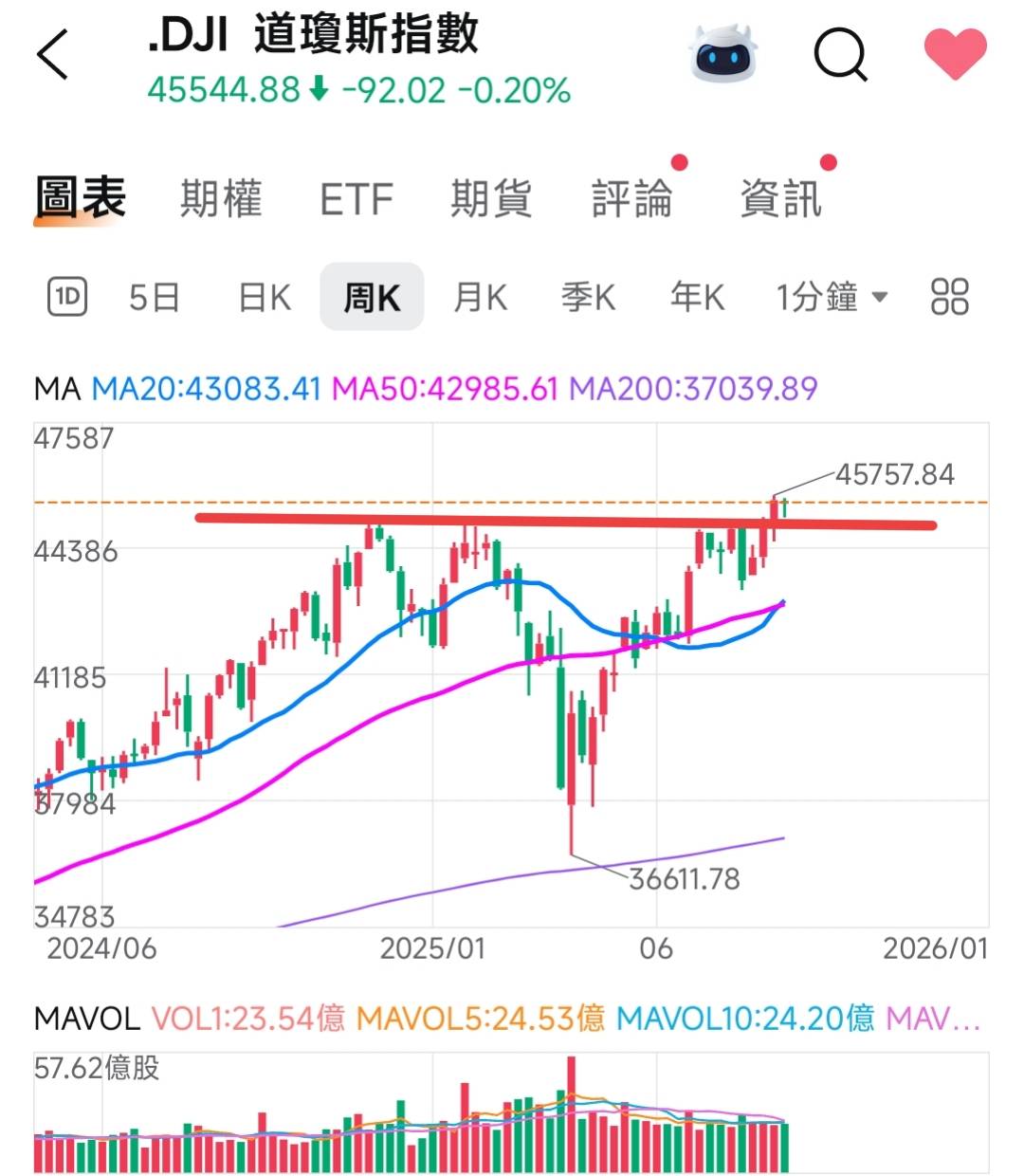Select the 5日 chart period

point(155,298)
